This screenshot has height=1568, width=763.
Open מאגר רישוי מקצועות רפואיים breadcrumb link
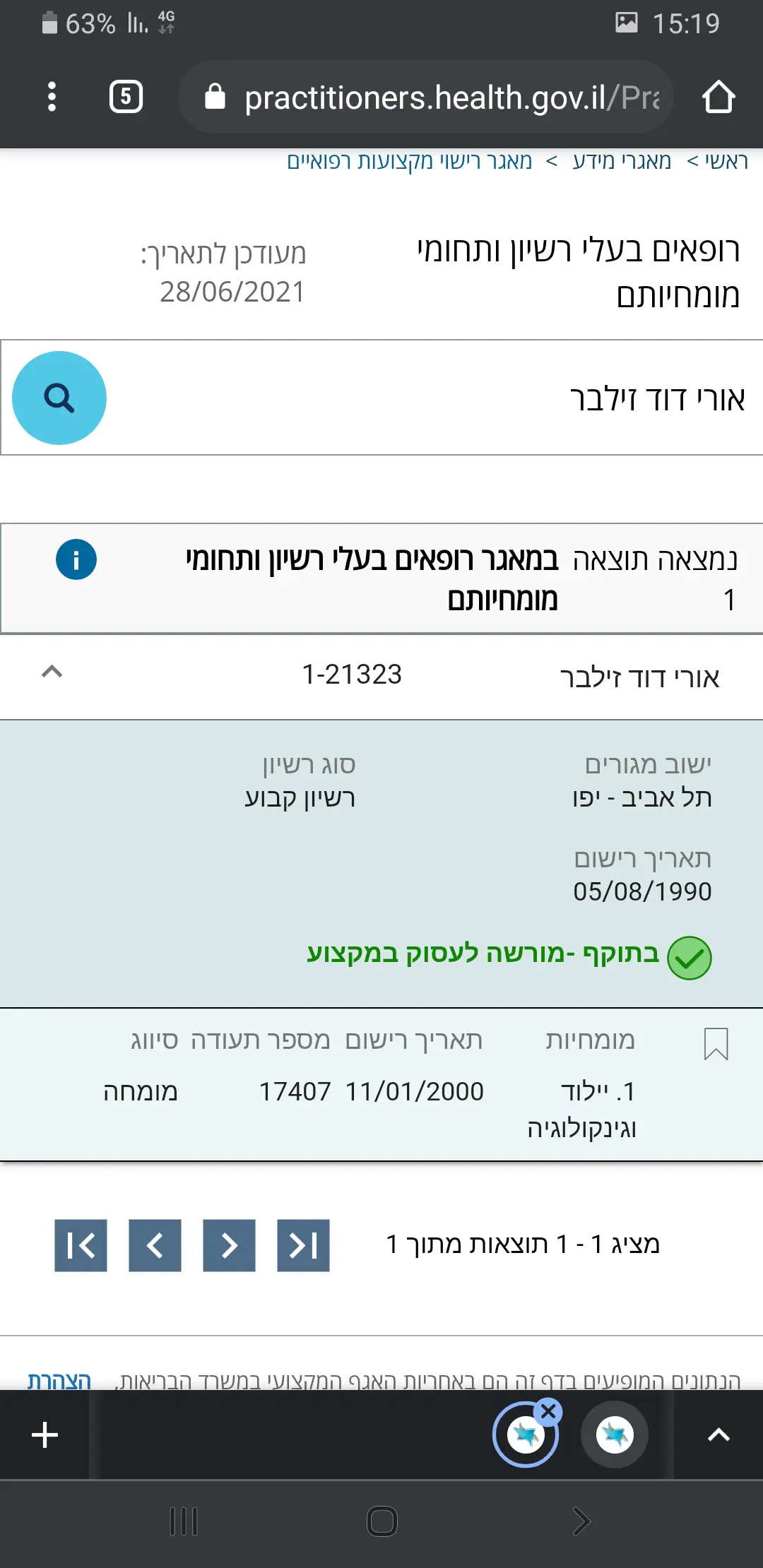pyautogui.click(x=409, y=162)
